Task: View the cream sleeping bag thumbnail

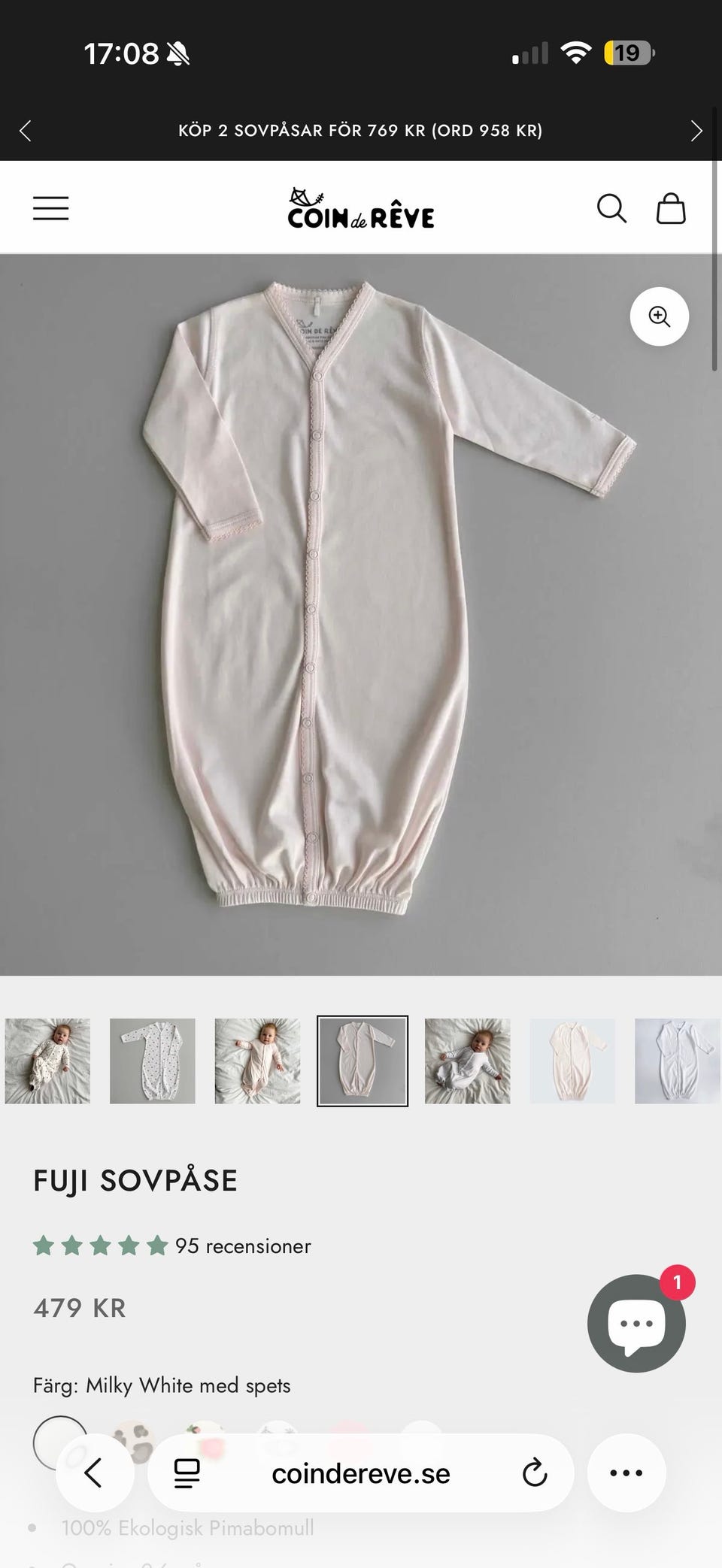Action: (572, 1061)
